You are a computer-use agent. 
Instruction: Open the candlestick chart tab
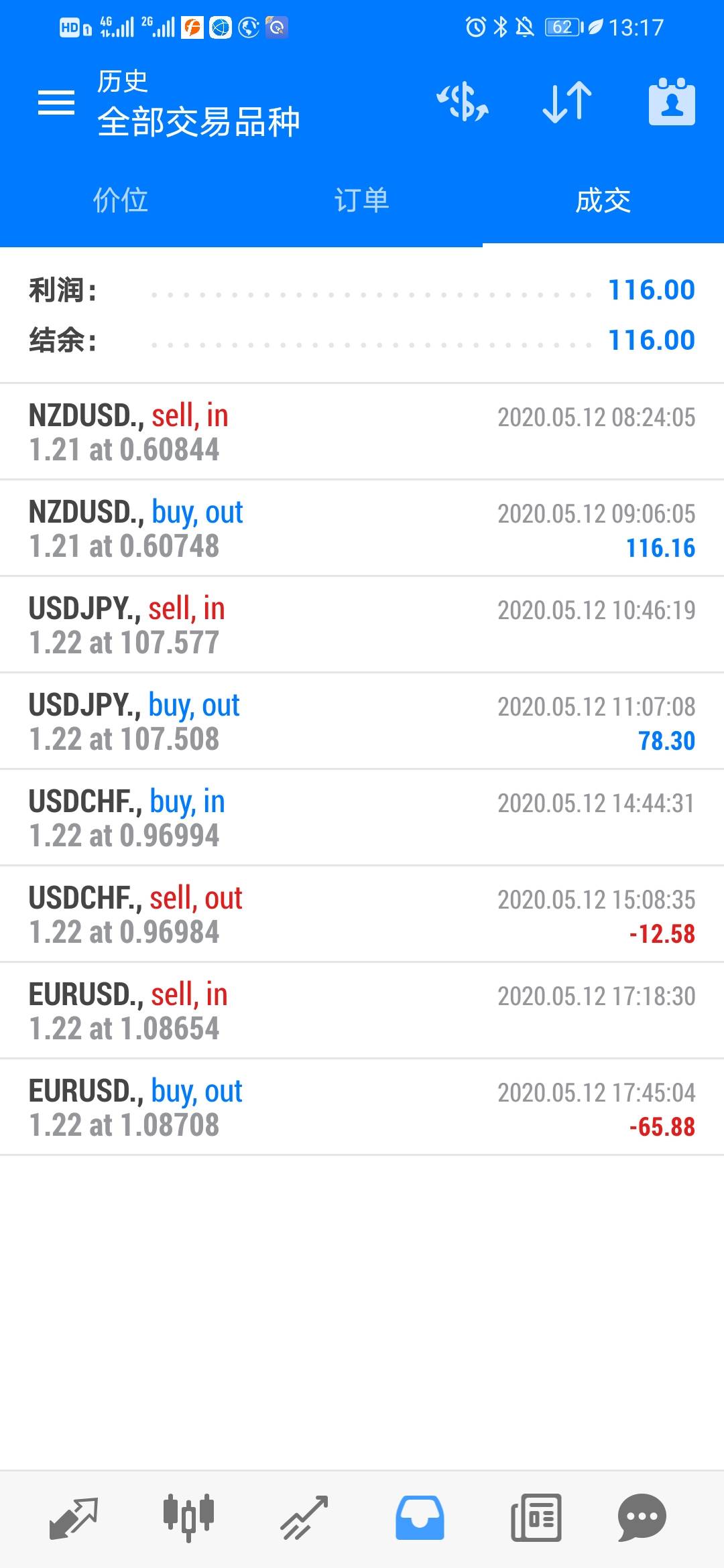click(x=188, y=1517)
